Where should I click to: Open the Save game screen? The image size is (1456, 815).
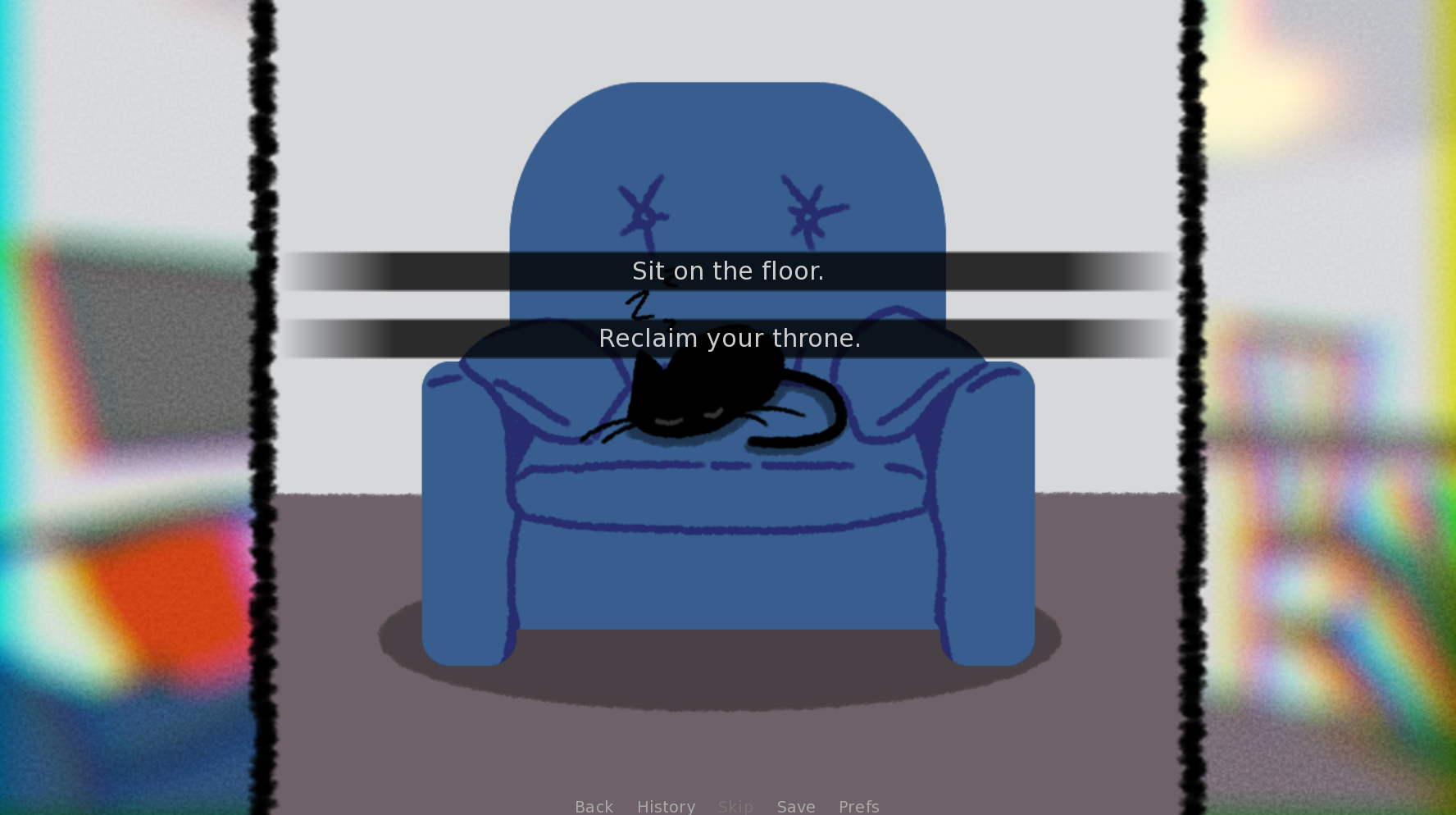tap(795, 807)
